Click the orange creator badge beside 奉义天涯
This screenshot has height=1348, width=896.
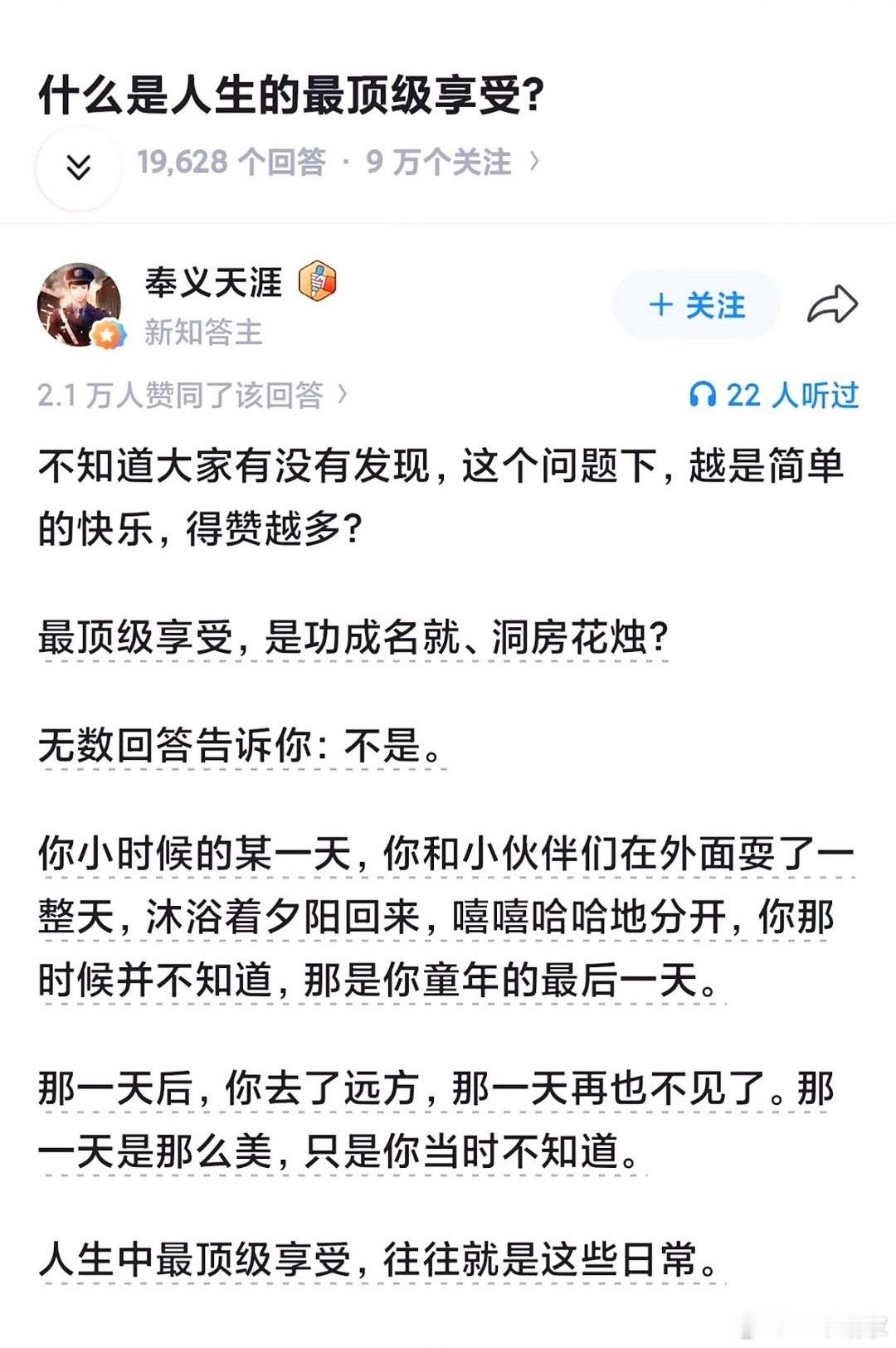[x=318, y=282]
